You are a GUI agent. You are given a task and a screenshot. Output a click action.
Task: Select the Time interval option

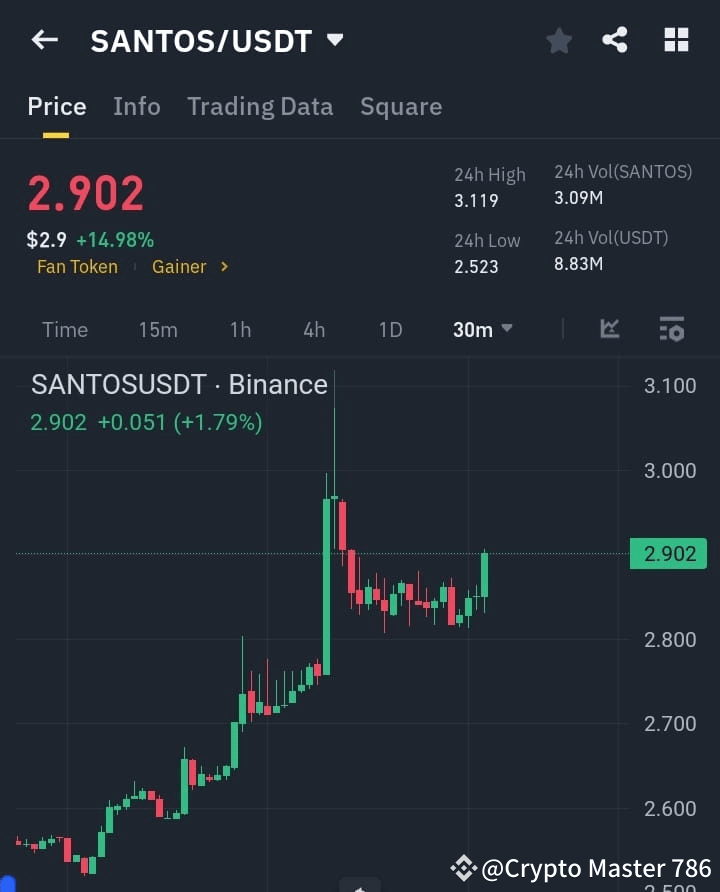point(64,328)
